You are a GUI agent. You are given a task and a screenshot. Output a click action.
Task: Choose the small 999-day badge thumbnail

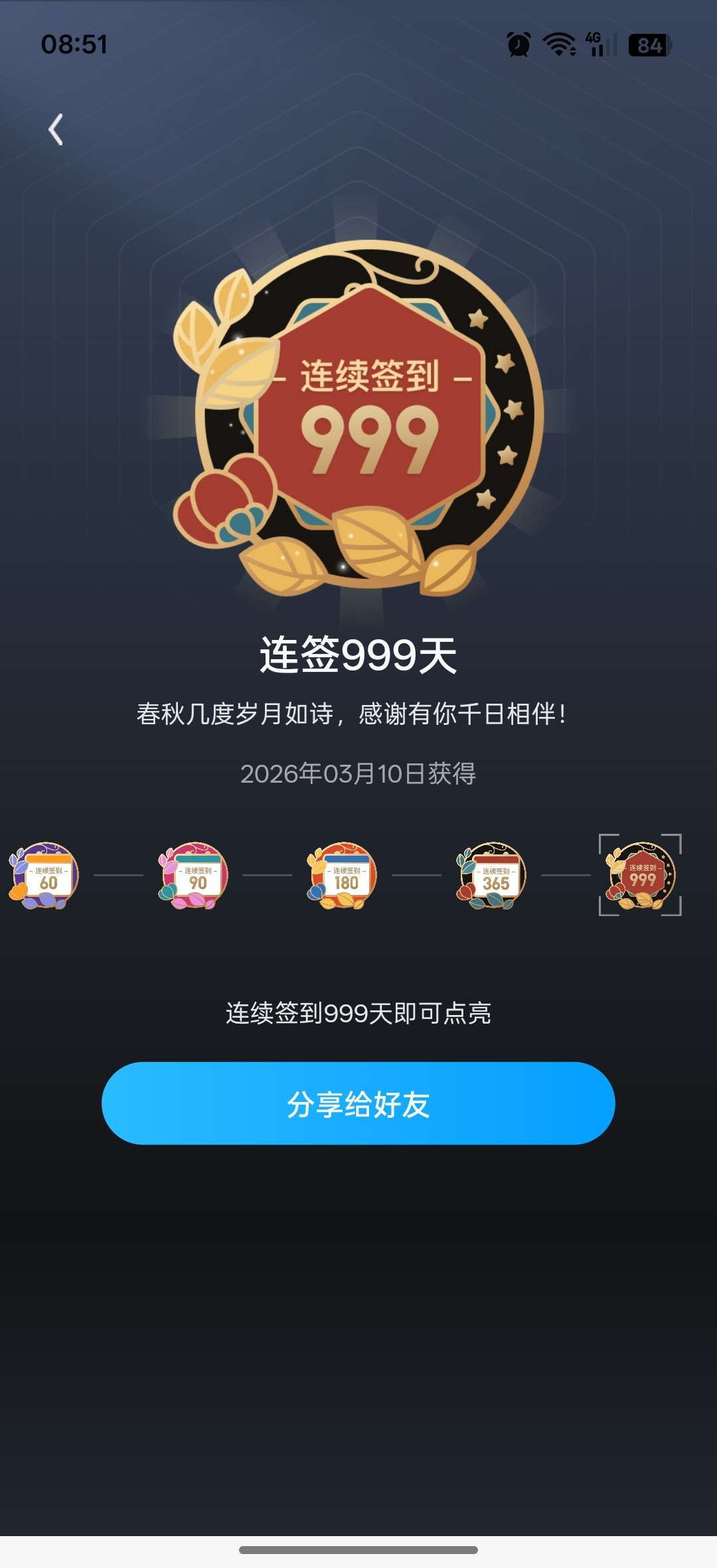[641, 875]
